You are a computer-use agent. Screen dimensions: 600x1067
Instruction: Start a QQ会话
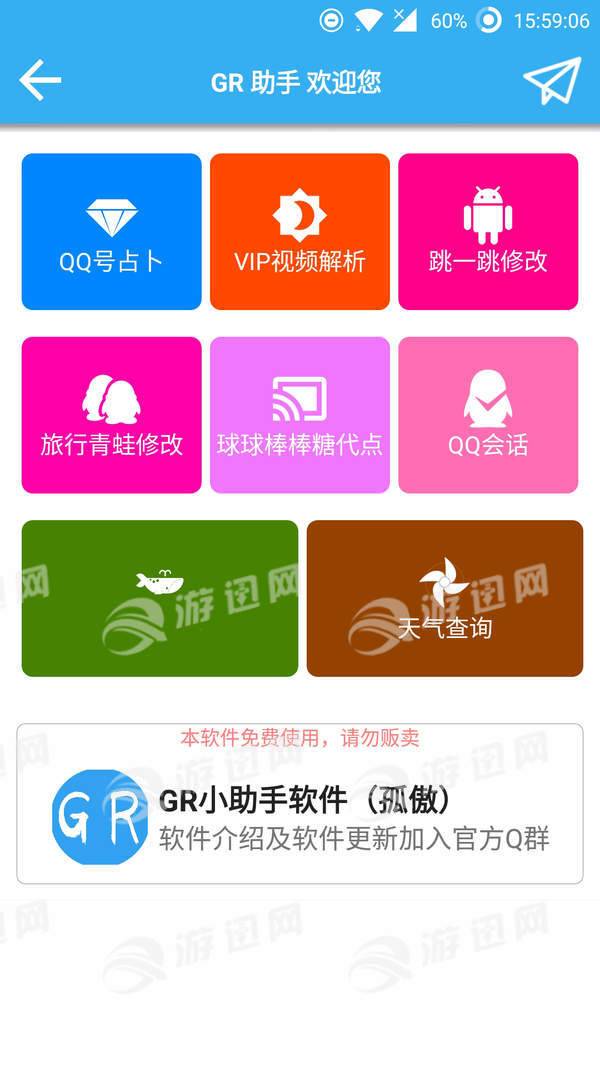pyautogui.click(x=488, y=415)
